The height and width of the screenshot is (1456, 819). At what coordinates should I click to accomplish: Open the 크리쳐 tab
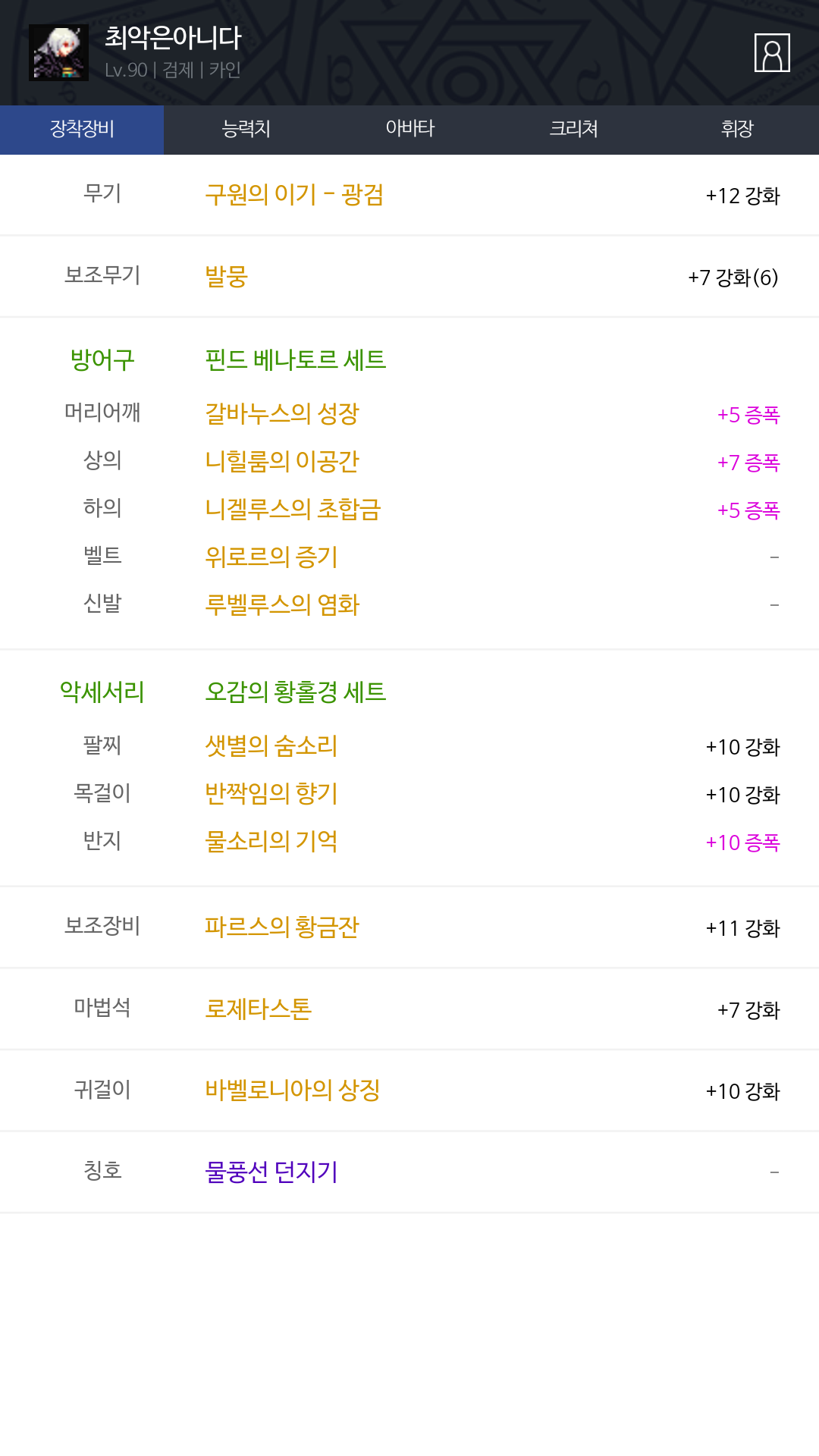click(573, 130)
